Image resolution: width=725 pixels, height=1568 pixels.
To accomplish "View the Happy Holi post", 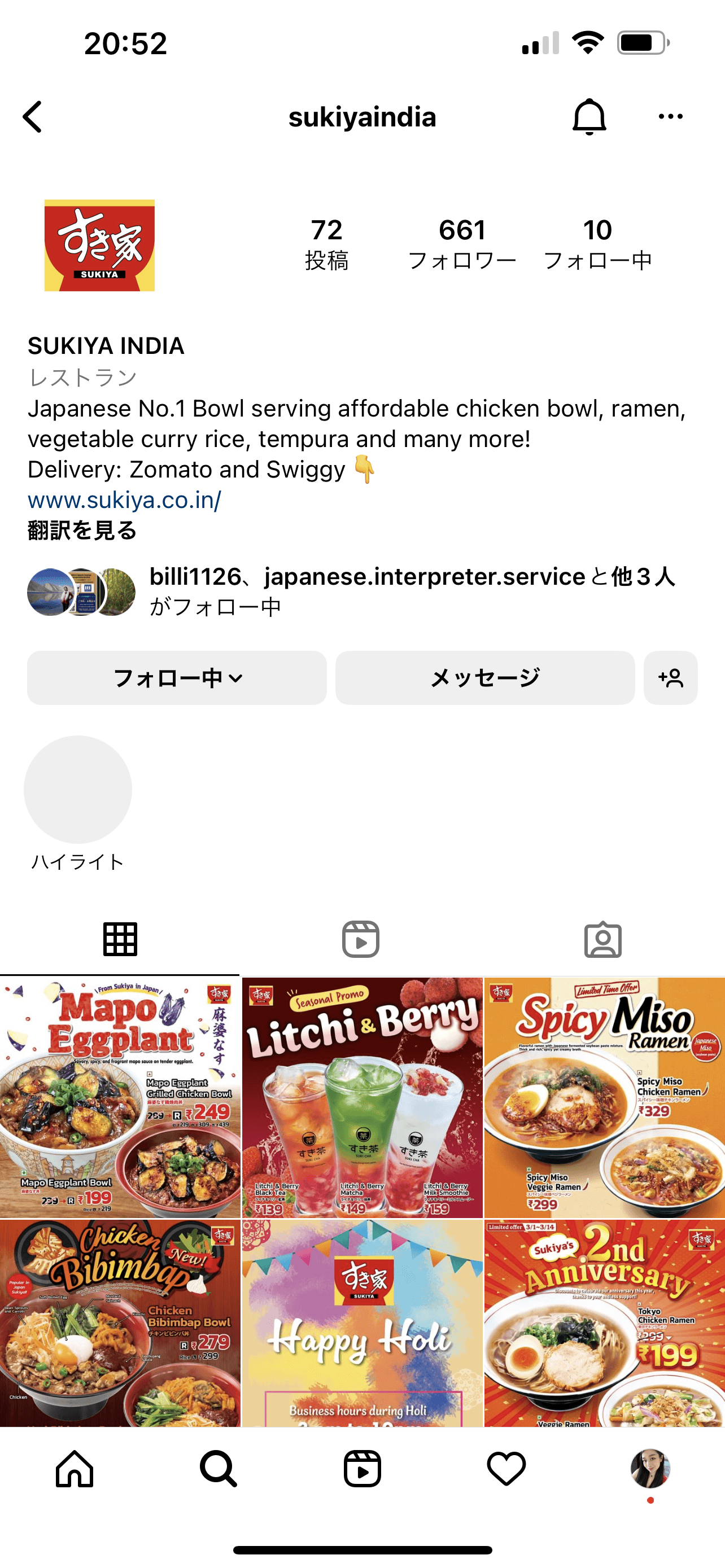I will [362, 1322].
